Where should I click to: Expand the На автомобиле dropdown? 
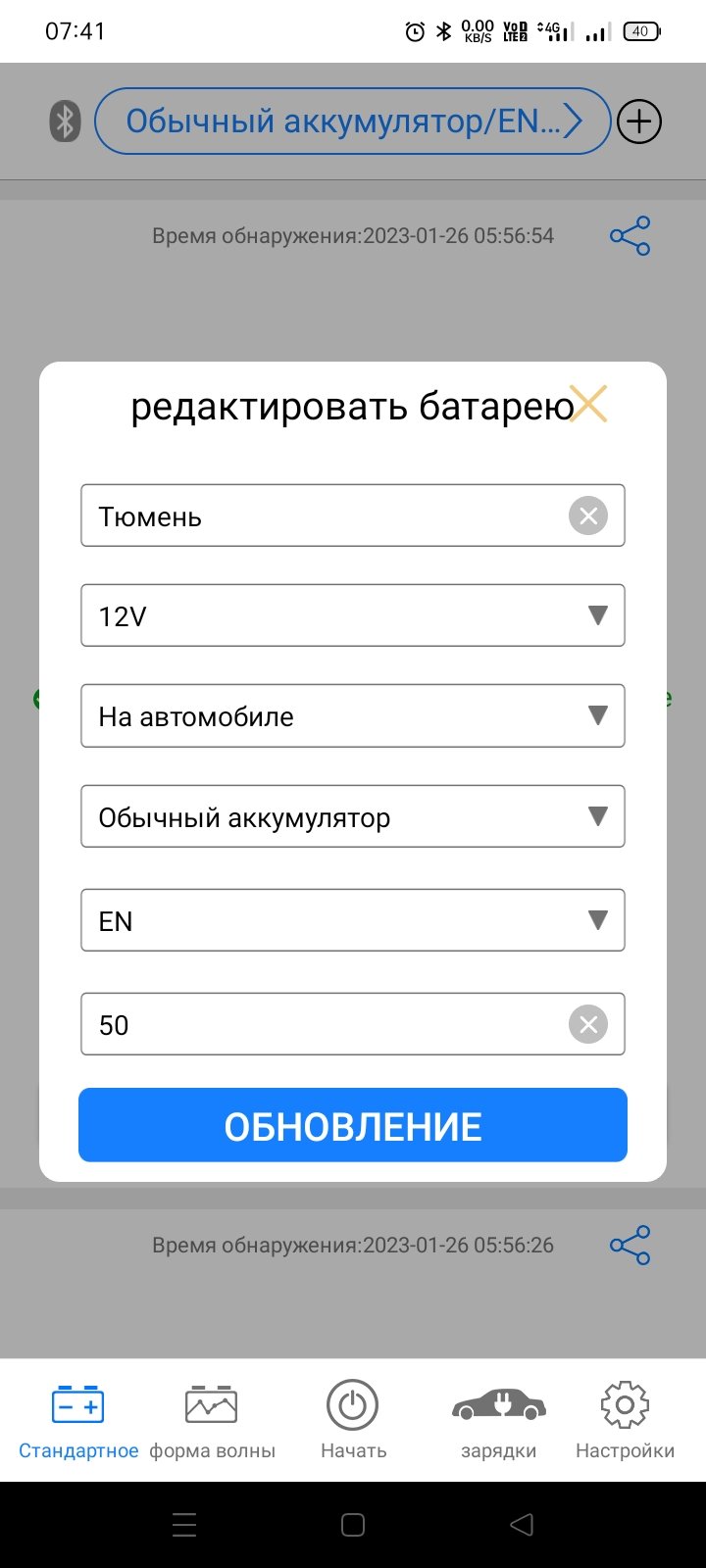(x=353, y=716)
